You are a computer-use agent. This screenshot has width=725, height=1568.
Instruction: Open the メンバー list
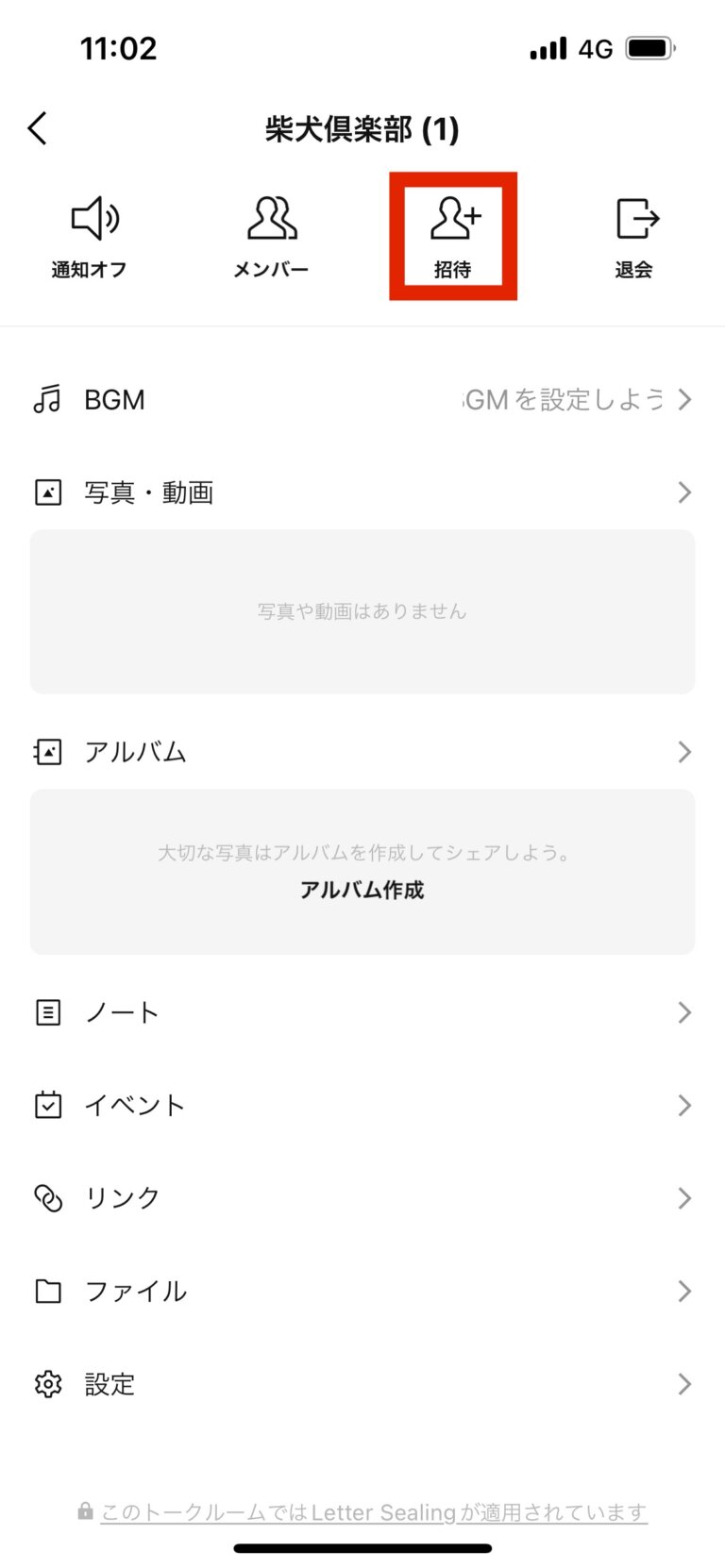(271, 237)
